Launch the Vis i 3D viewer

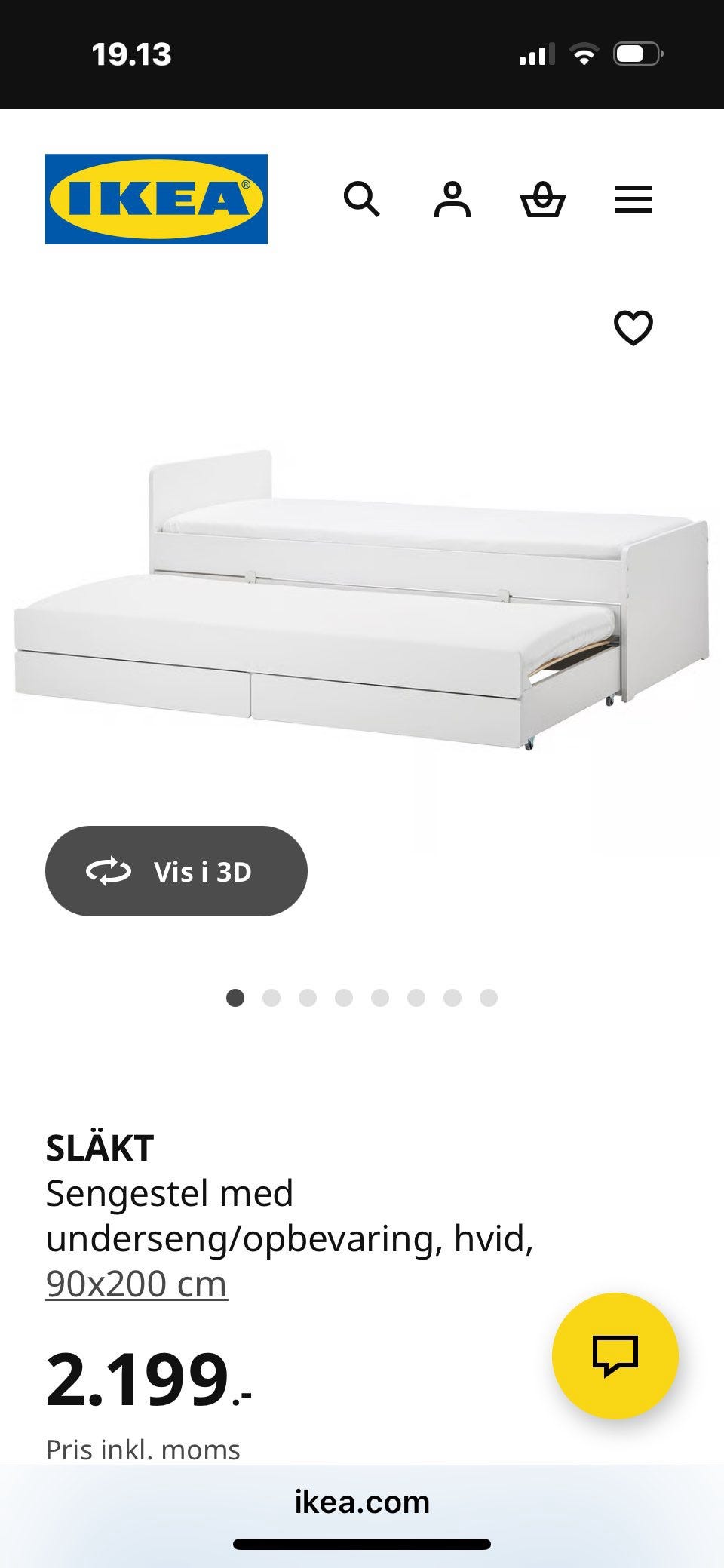tap(176, 871)
